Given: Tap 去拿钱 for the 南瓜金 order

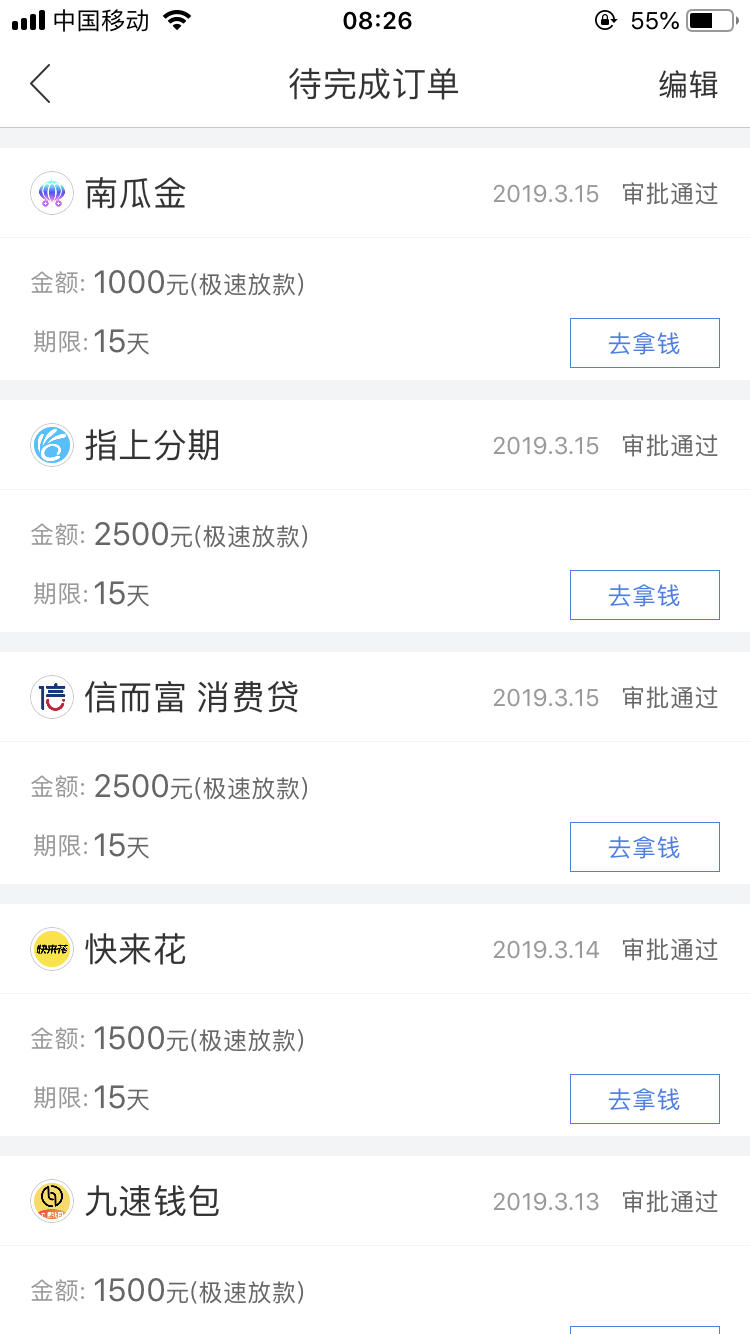Looking at the screenshot, I should tap(644, 343).
